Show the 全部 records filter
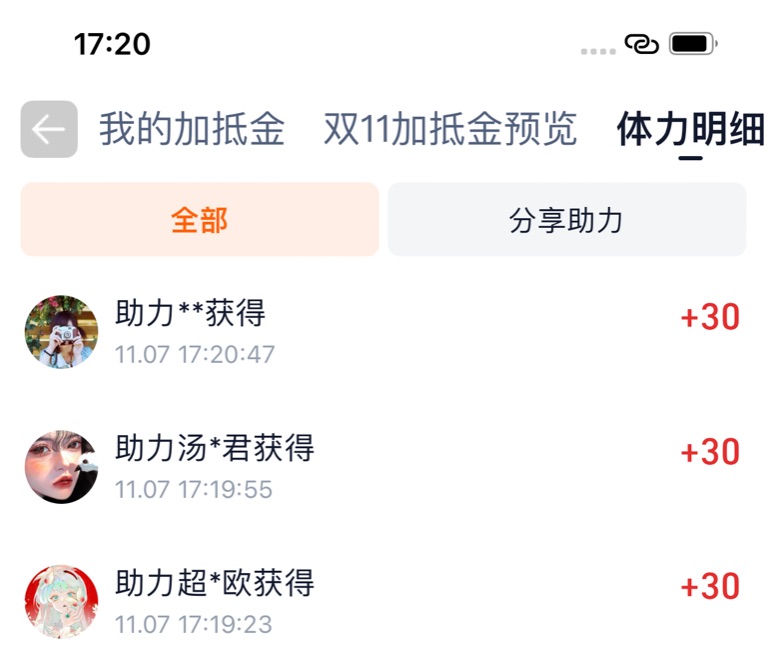Viewport: 767px width, 651px height. tap(199, 220)
